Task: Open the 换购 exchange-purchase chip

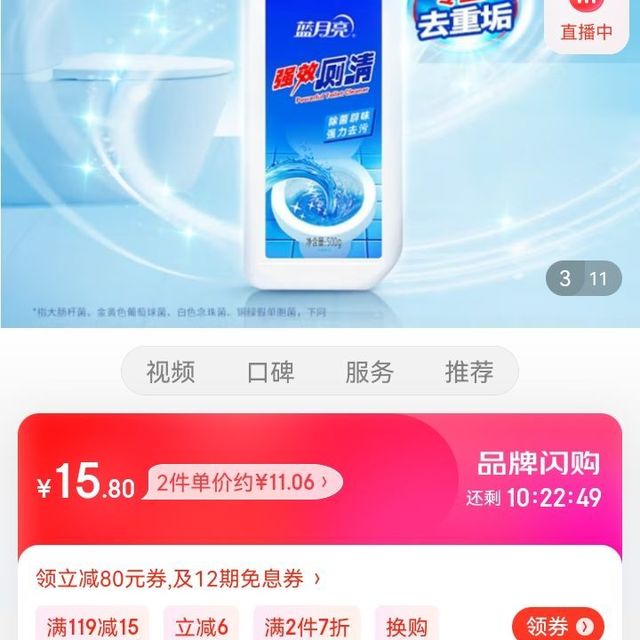Action: pyautogui.click(x=406, y=626)
